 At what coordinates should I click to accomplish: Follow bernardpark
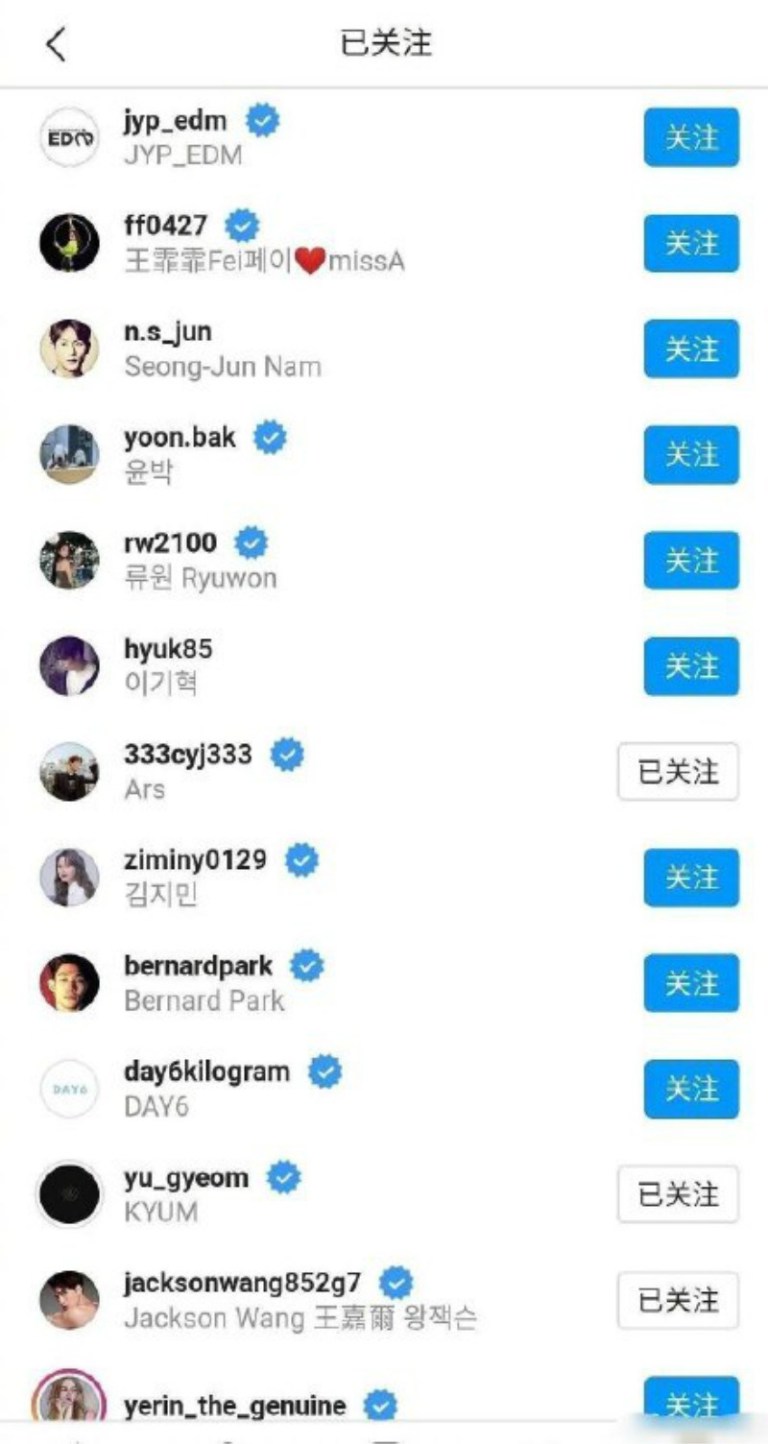click(x=691, y=983)
